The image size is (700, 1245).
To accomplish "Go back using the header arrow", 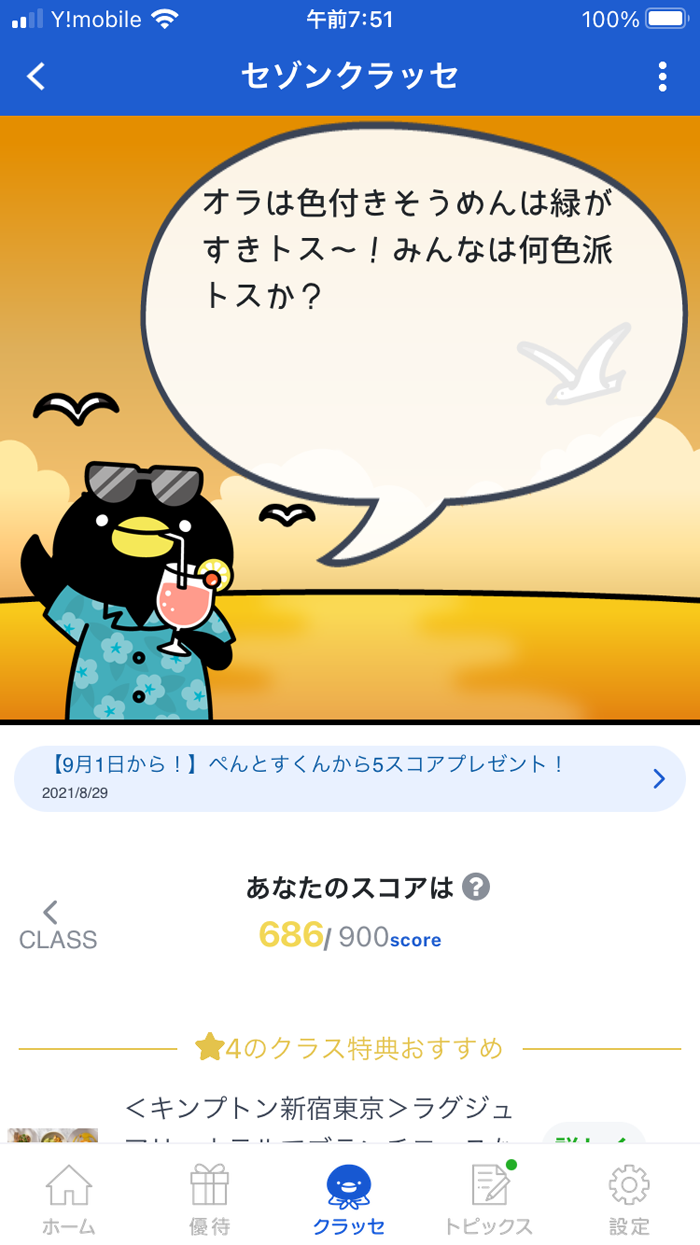I will 36,76.
